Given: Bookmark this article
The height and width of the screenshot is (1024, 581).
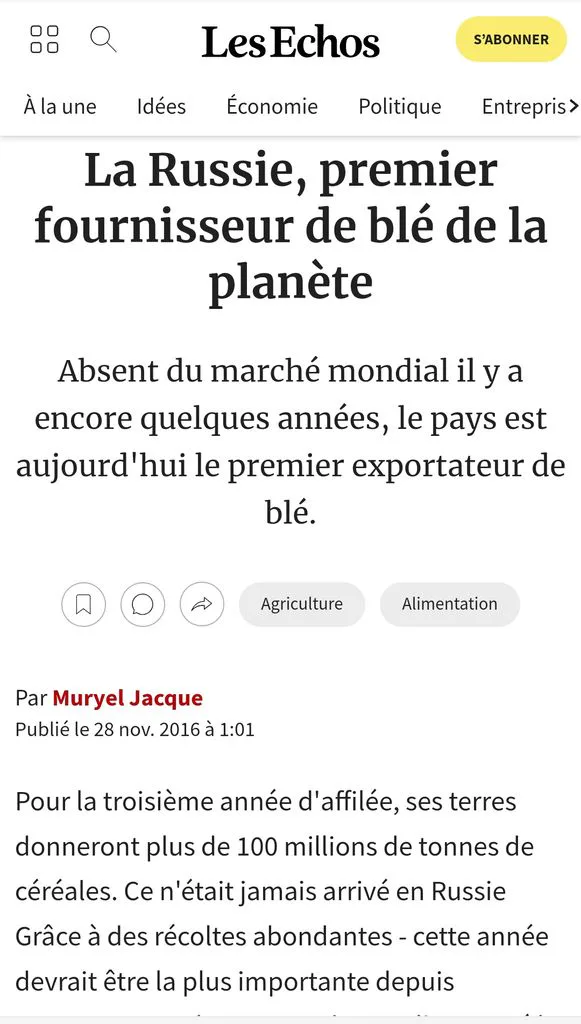Looking at the screenshot, I should pos(84,605).
